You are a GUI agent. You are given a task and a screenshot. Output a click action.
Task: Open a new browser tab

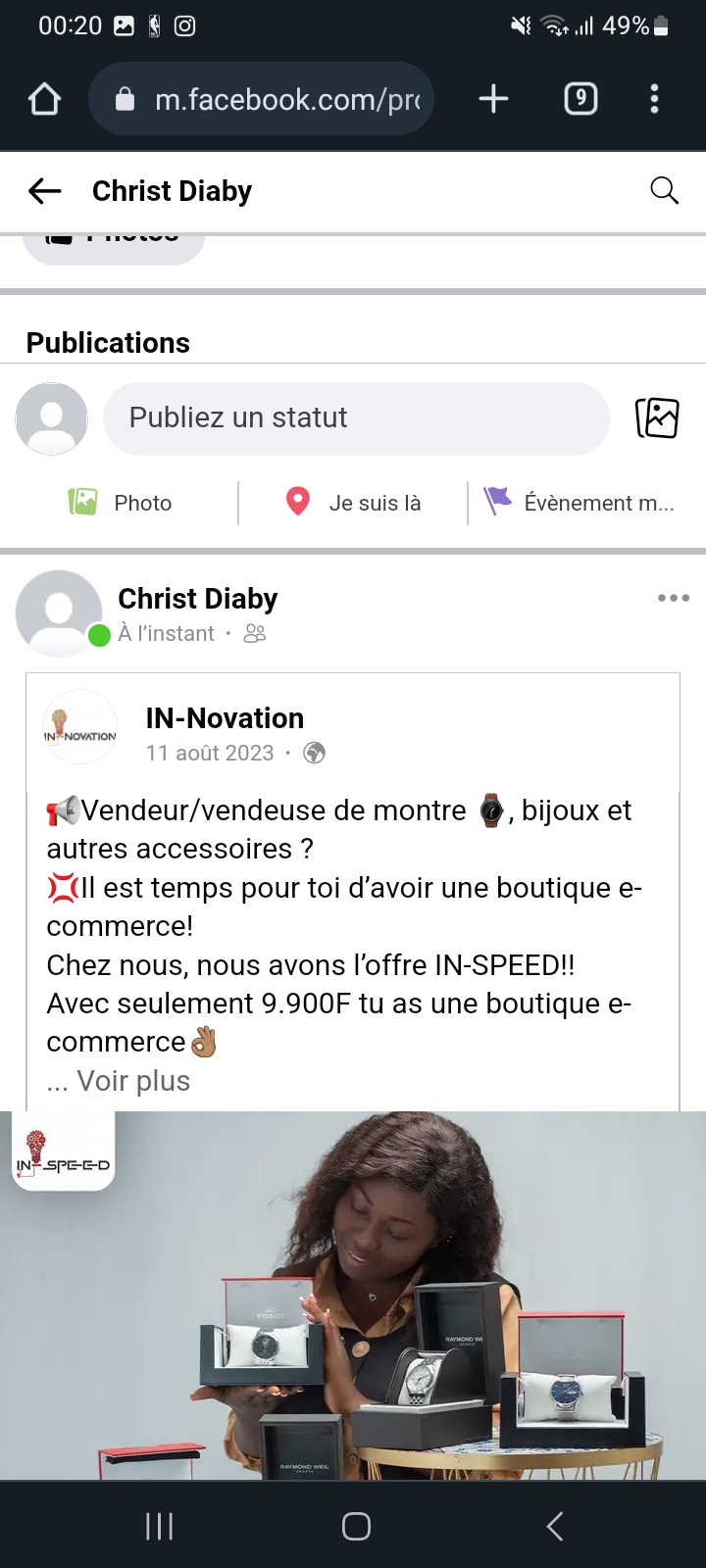point(493,99)
